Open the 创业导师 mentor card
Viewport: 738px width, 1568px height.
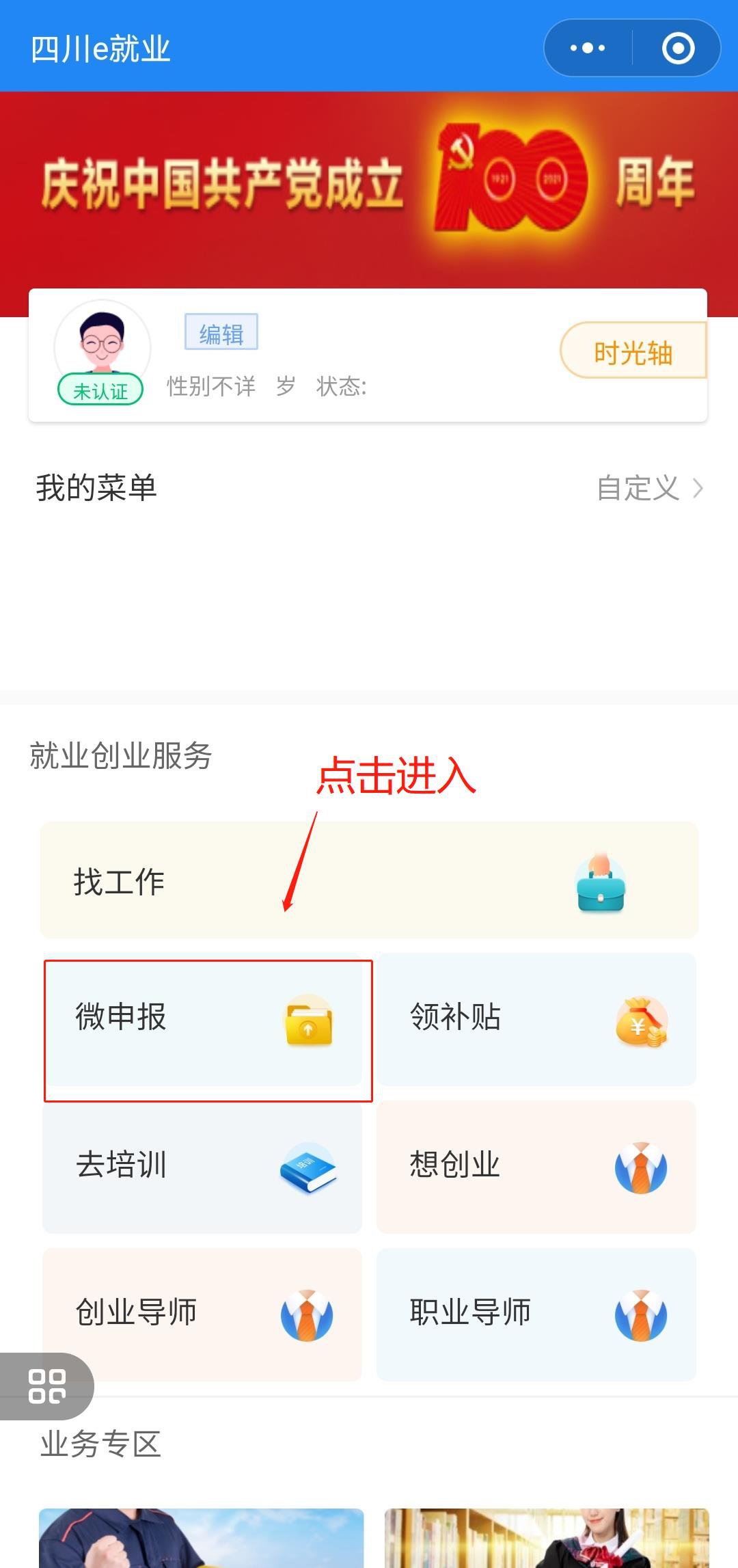point(203,1313)
